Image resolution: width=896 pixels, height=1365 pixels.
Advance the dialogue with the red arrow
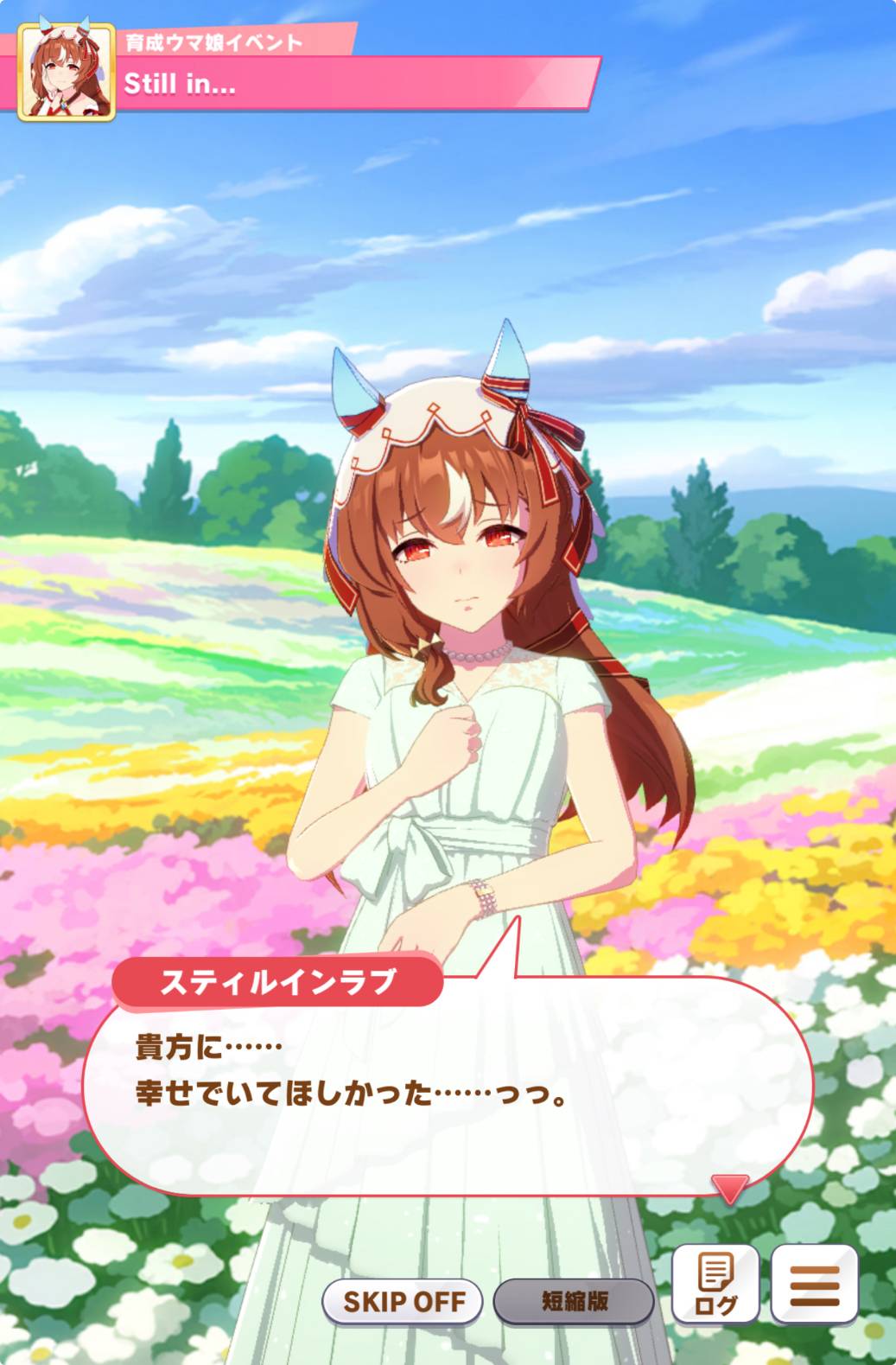(729, 1189)
